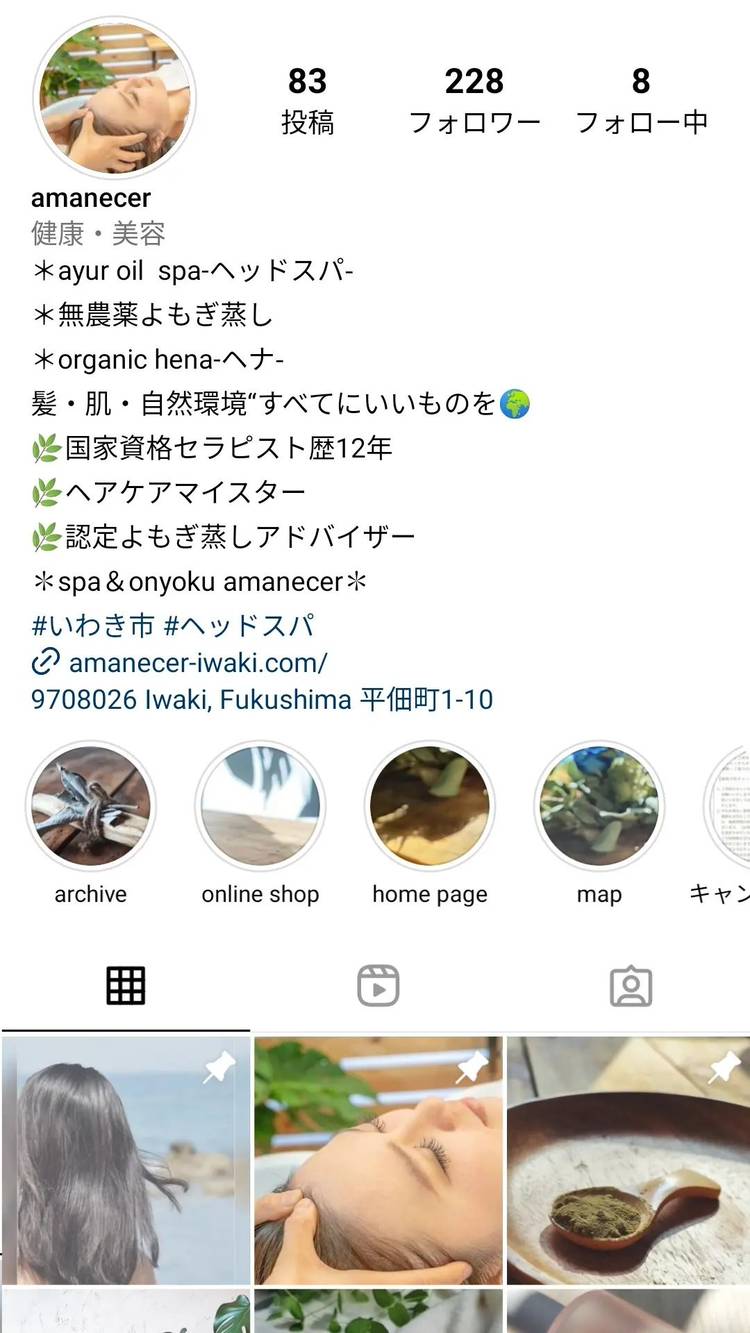
Task: Open the amanecer-iwaki.com website link
Action: 197,662
